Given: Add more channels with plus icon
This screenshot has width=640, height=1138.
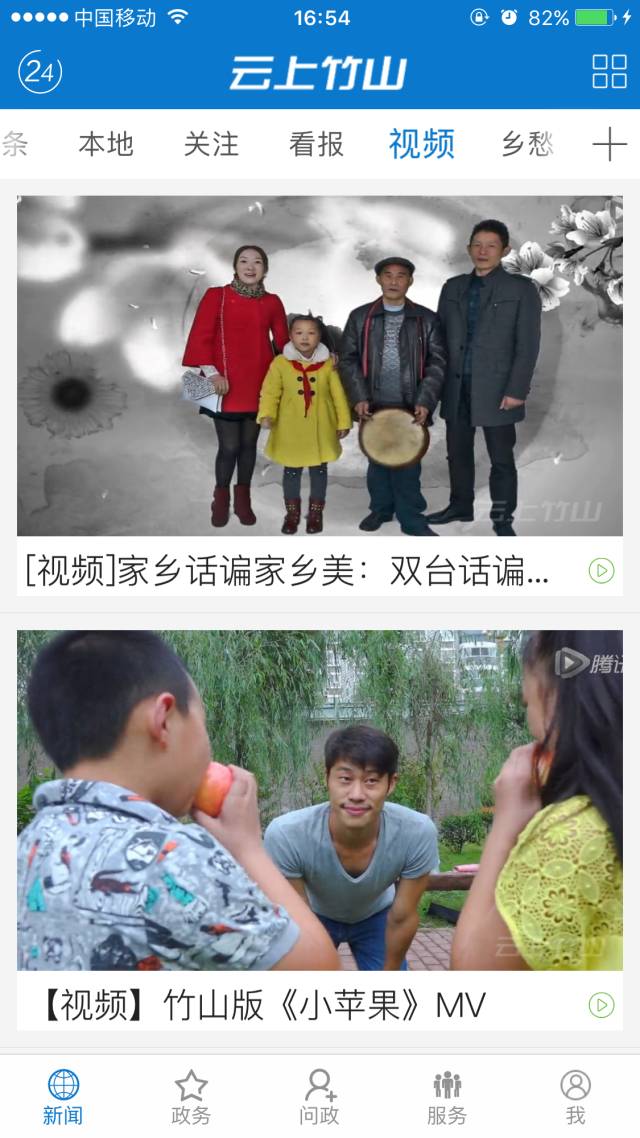Looking at the screenshot, I should pyautogui.click(x=609, y=145).
